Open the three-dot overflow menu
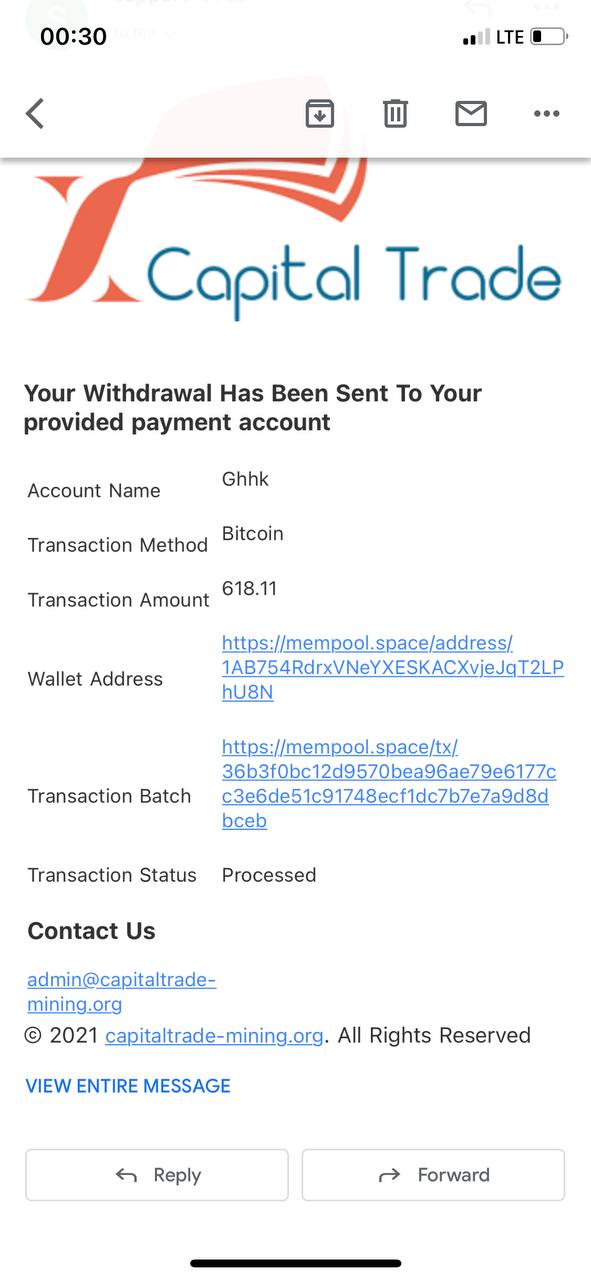Screen dimensions: 591x1280 [x=547, y=114]
